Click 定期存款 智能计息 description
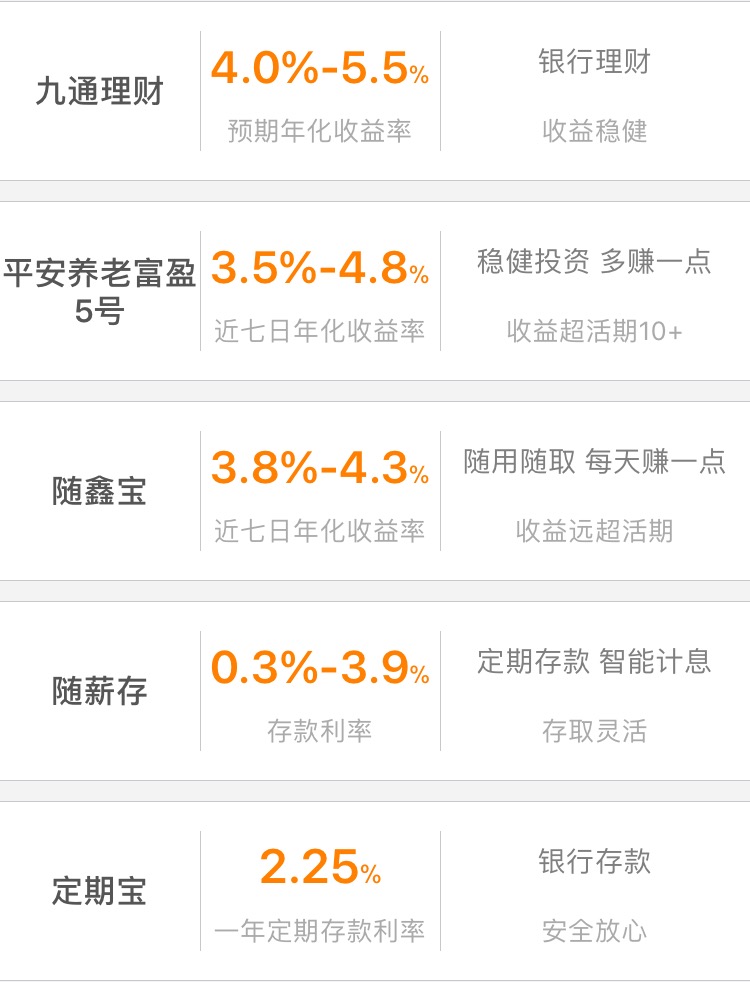This screenshot has width=750, height=982. point(595,661)
